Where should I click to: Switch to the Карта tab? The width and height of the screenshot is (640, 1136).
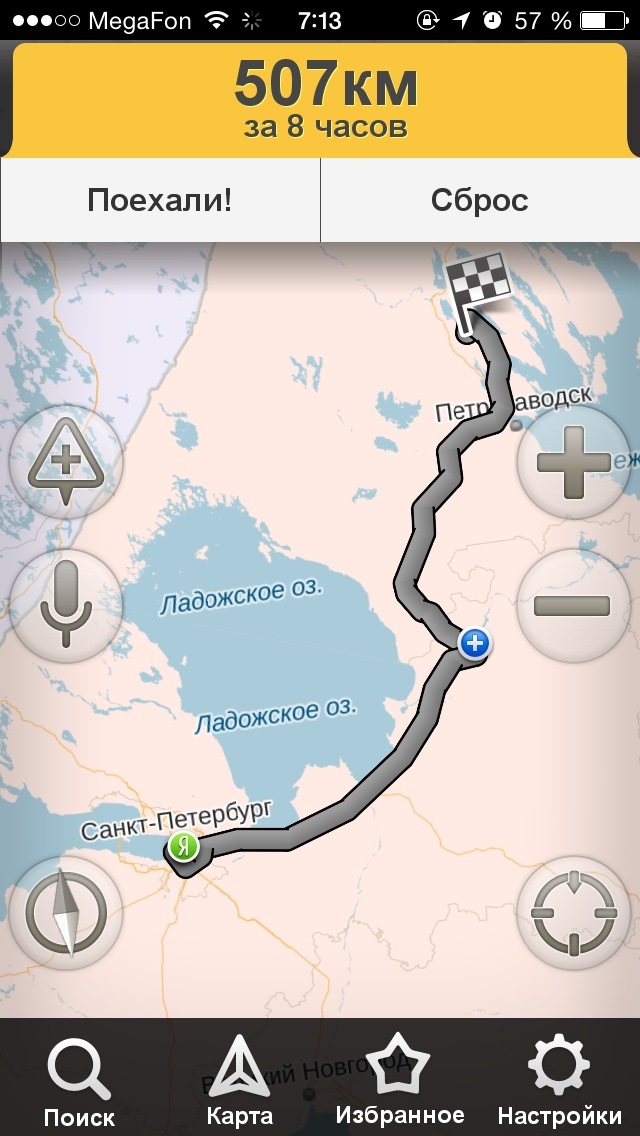(240, 1082)
